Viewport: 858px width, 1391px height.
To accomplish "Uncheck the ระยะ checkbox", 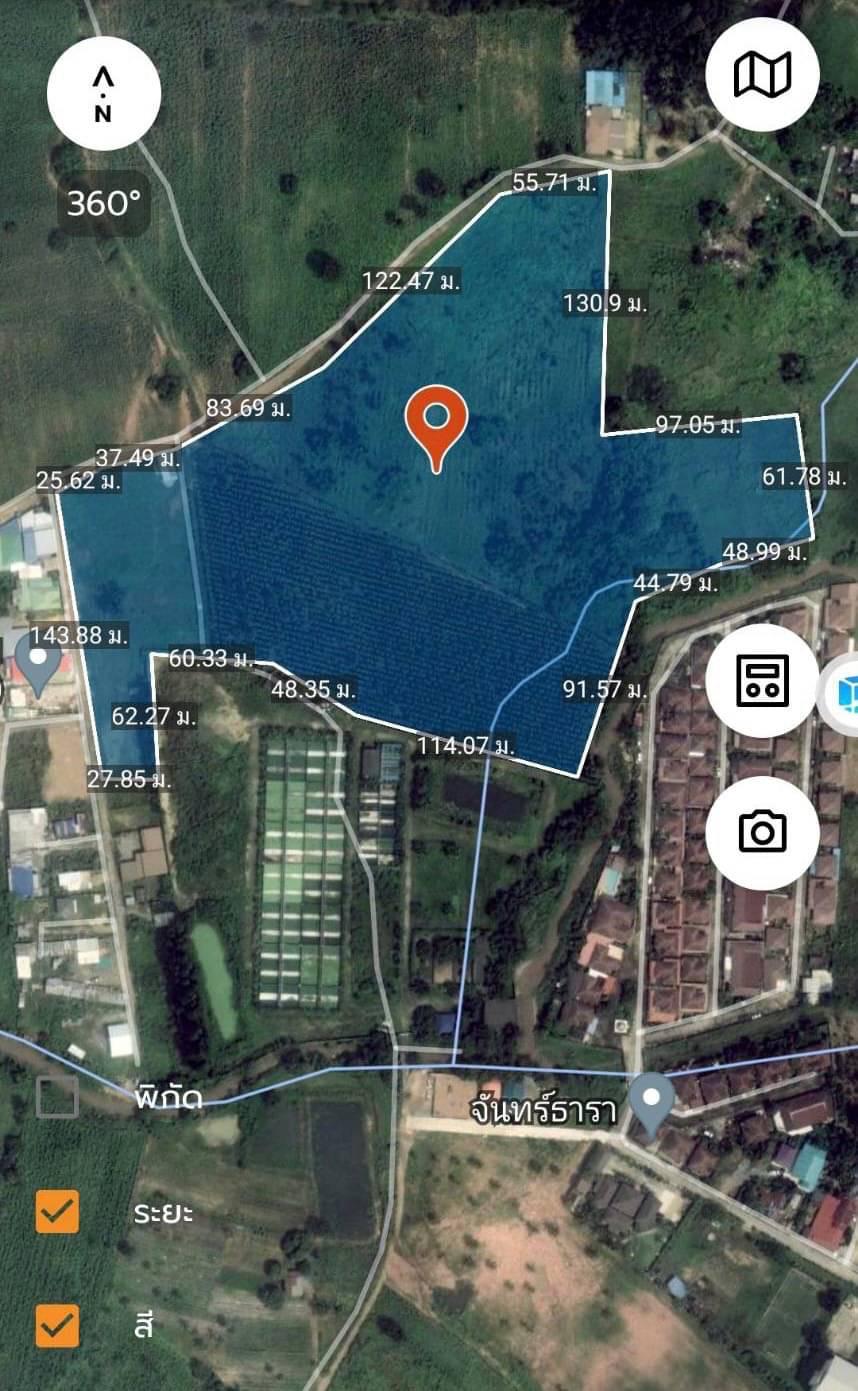I will coord(57,1212).
